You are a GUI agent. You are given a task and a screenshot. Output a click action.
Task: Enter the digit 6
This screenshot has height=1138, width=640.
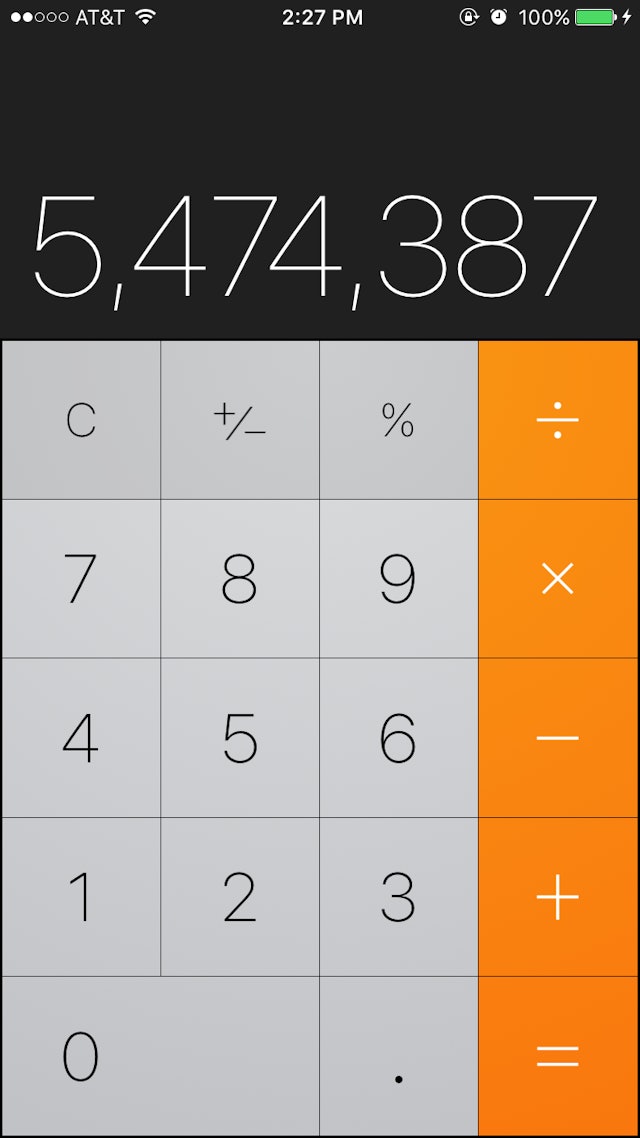pos(398,738)
